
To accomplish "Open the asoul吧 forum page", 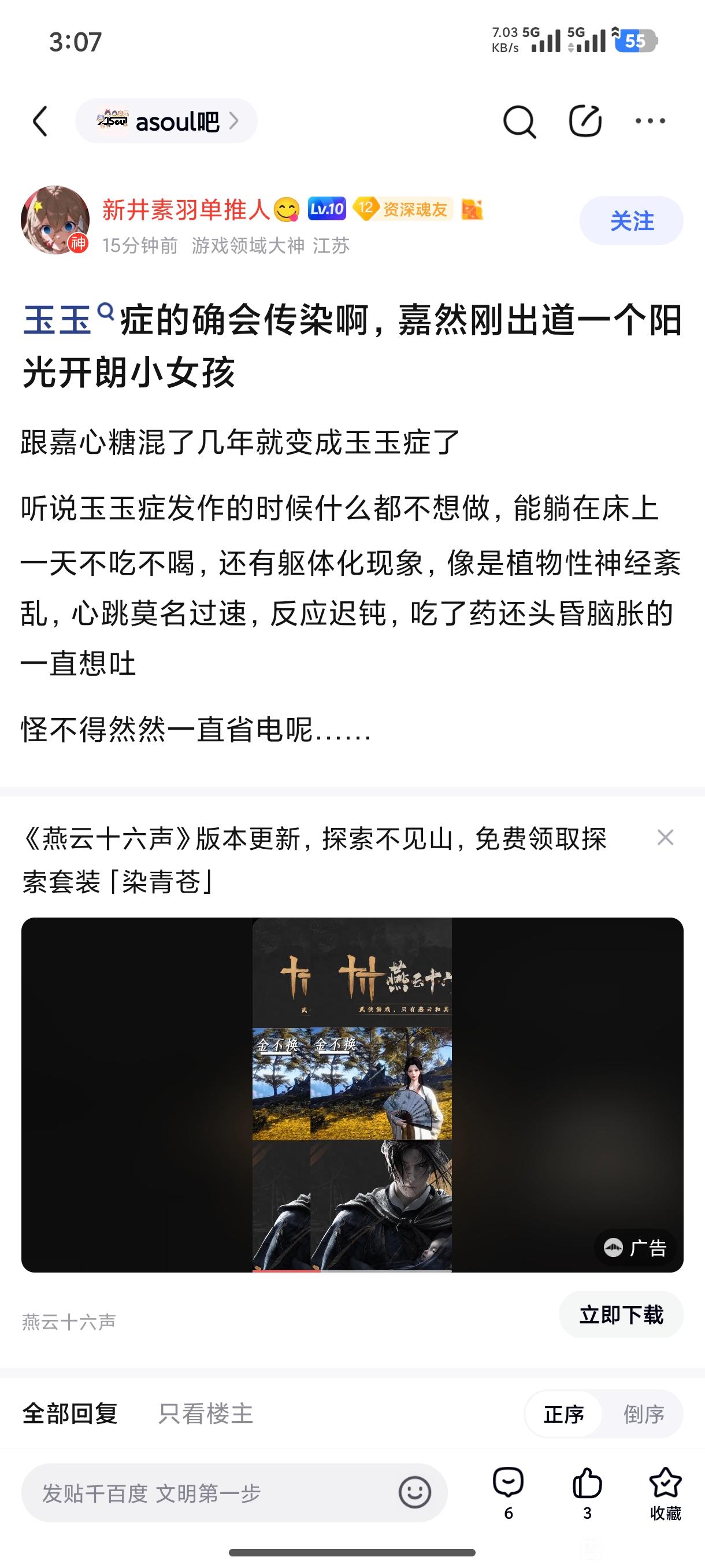I will [166, 121].
